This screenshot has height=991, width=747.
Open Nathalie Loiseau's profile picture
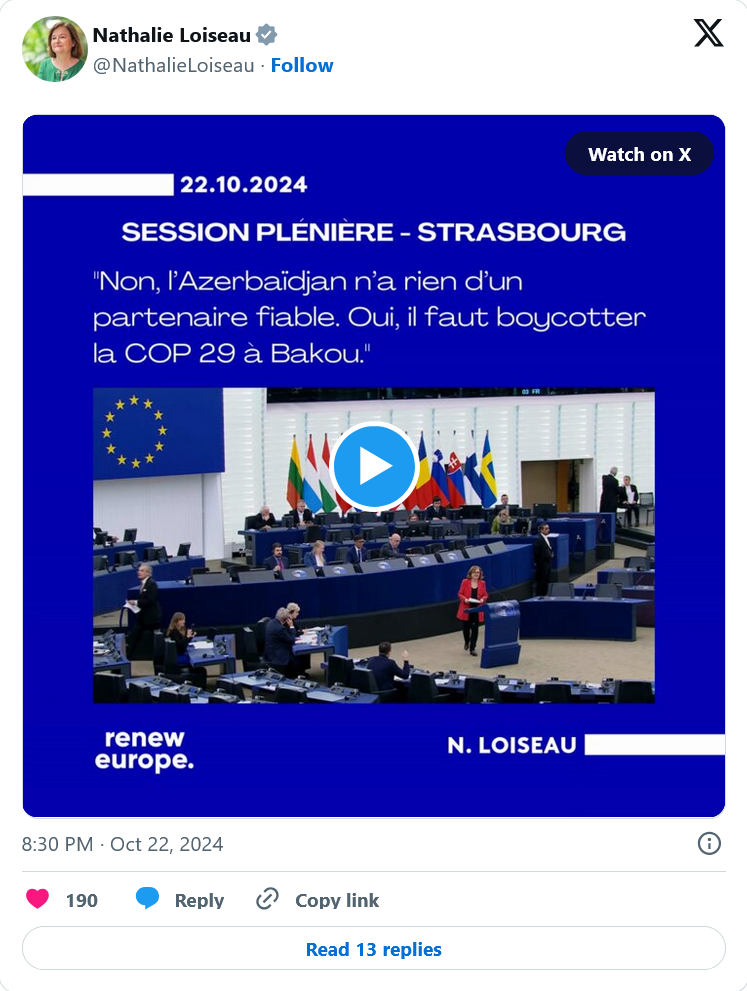[x=54, y=49]
